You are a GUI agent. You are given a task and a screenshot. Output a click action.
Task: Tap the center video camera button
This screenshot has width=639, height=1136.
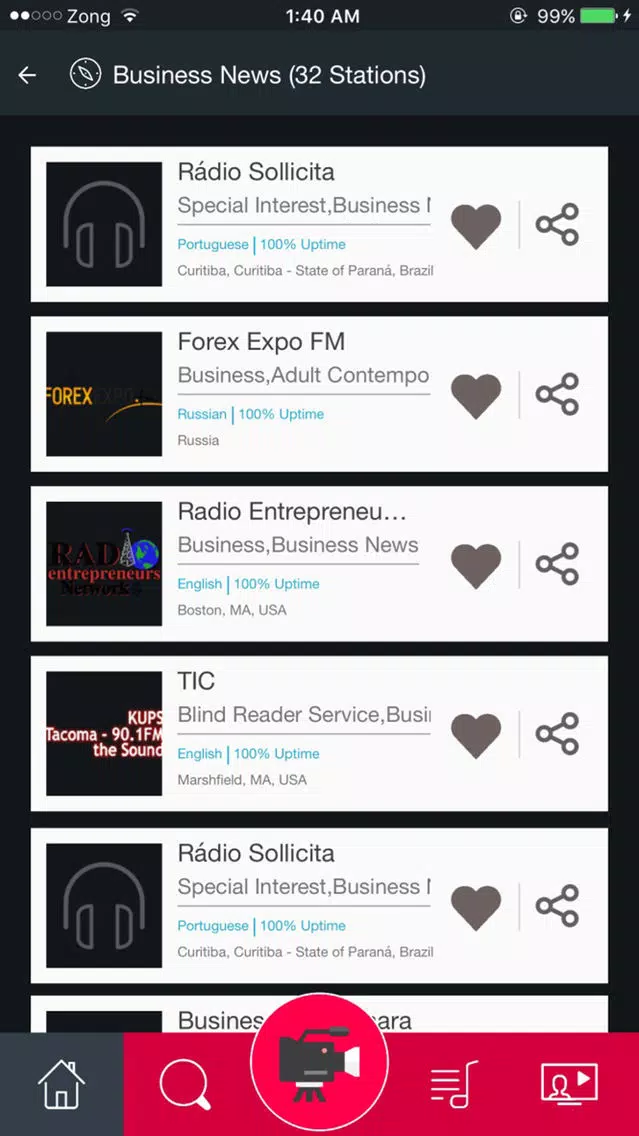pyautogui.click(x=320, y=1062)
